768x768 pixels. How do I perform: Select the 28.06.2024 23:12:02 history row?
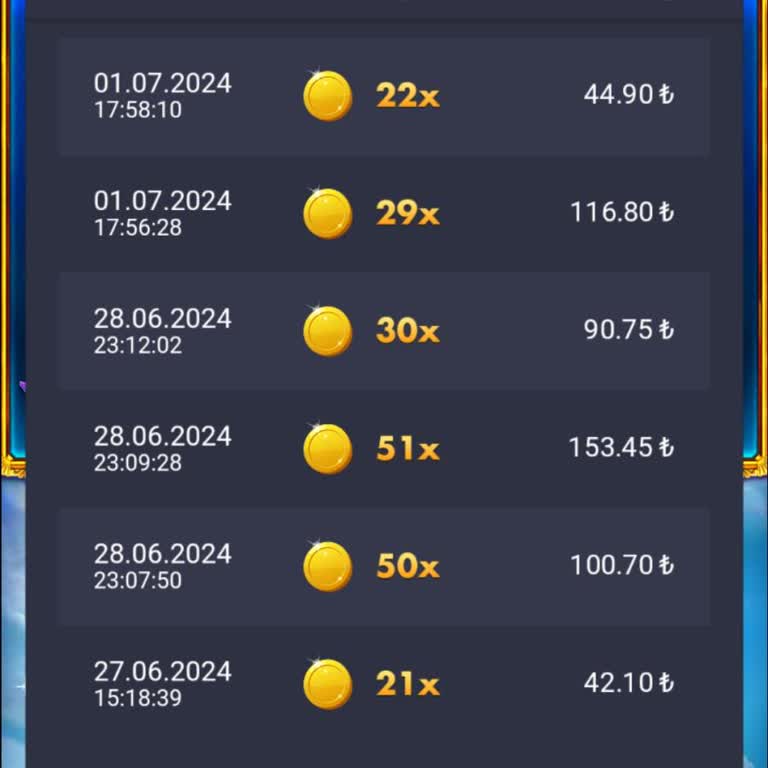(384, 330)
